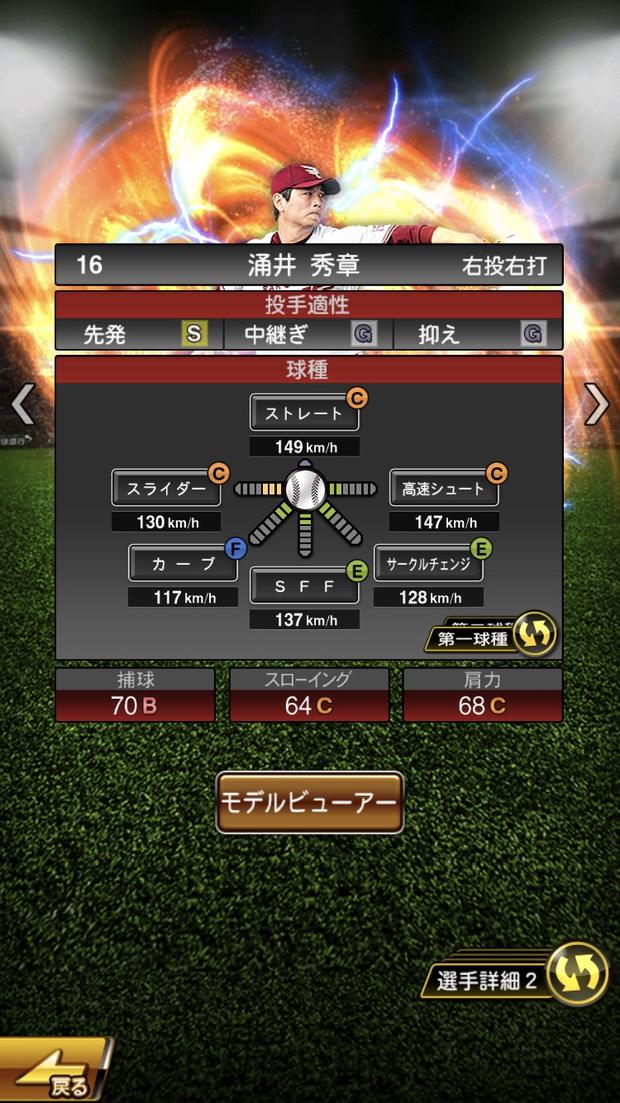Select the 高速シュート pitch button
620x1103 pixels.
point(444,488)
